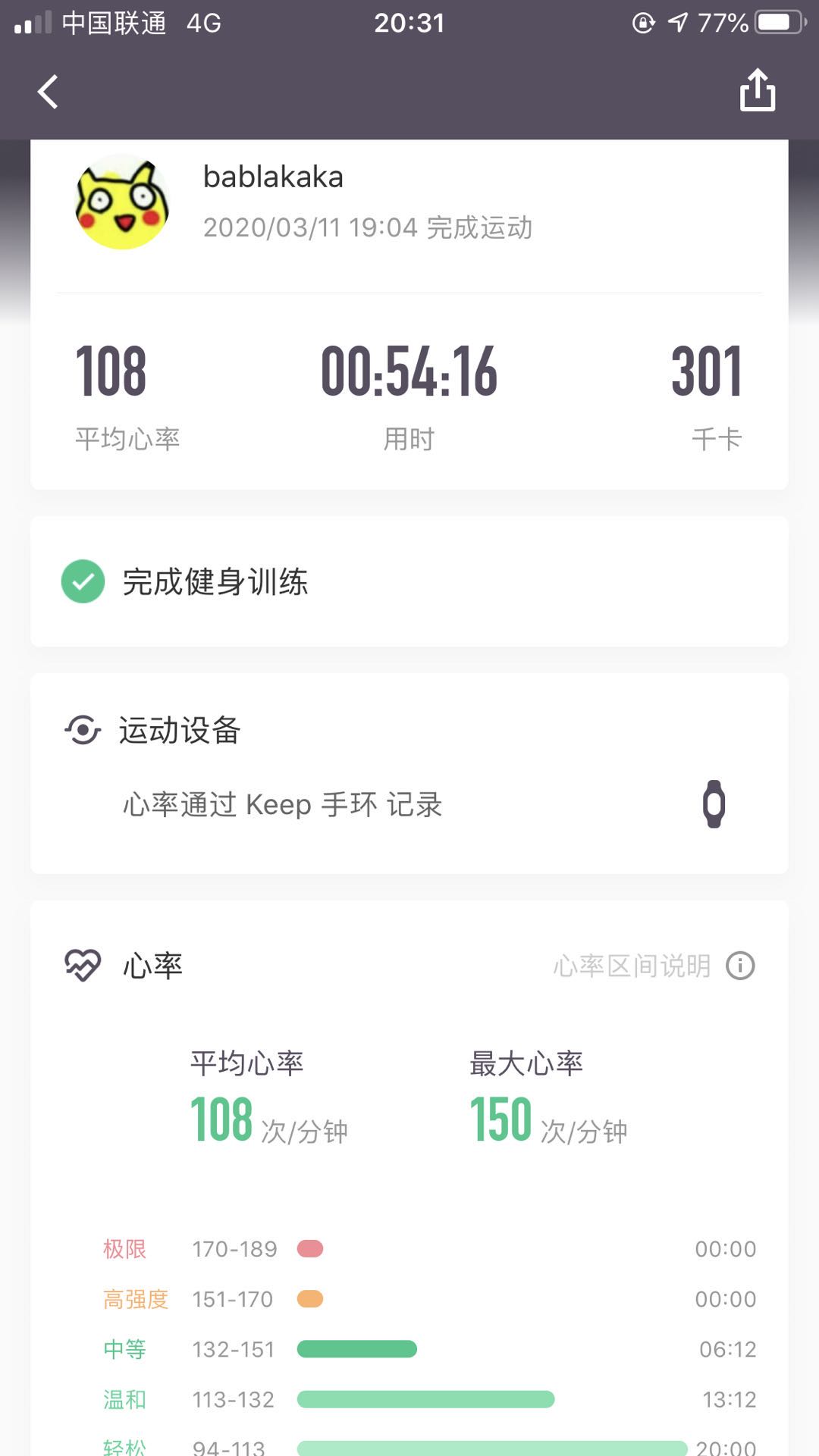The image size is (819, 1456).
Task: Open the 完成健身训练 workout card
Action: (409, 581)
